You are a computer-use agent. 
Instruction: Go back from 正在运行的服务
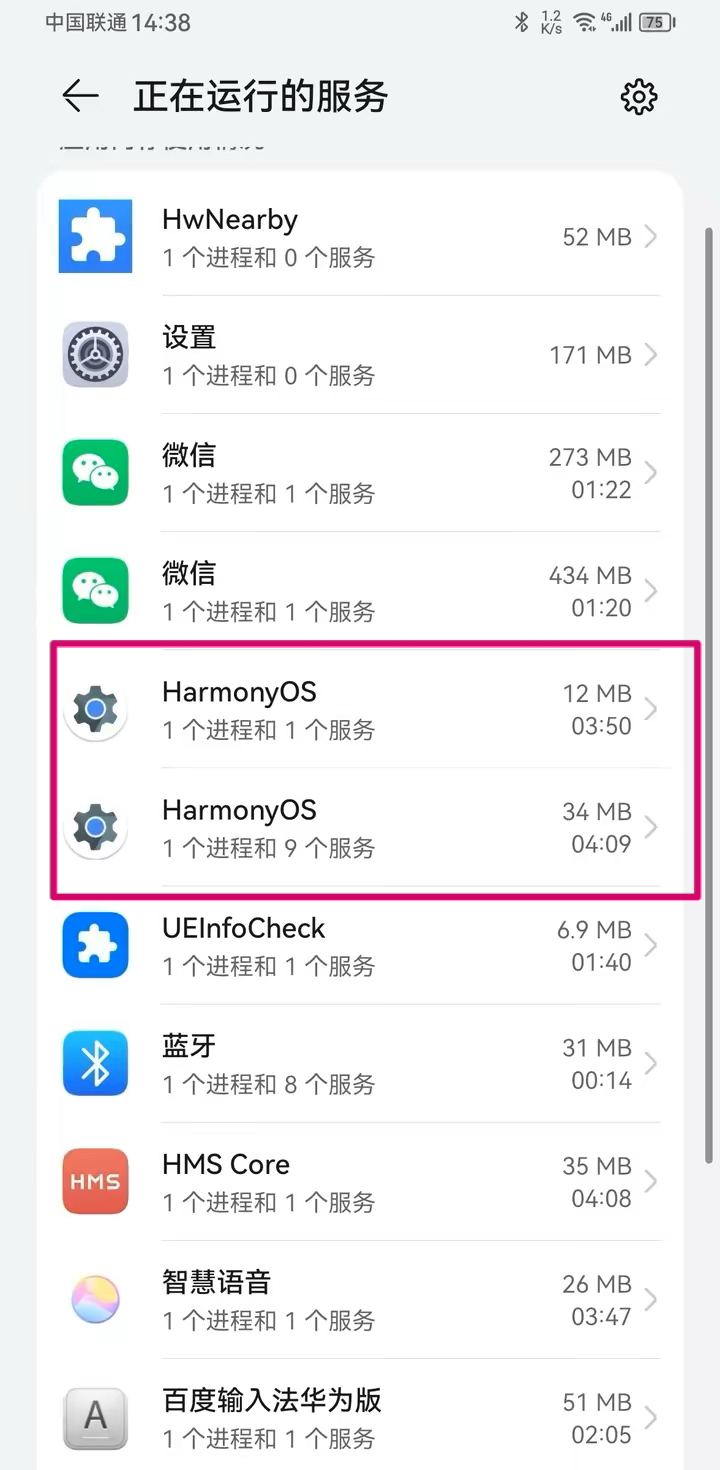80,96
